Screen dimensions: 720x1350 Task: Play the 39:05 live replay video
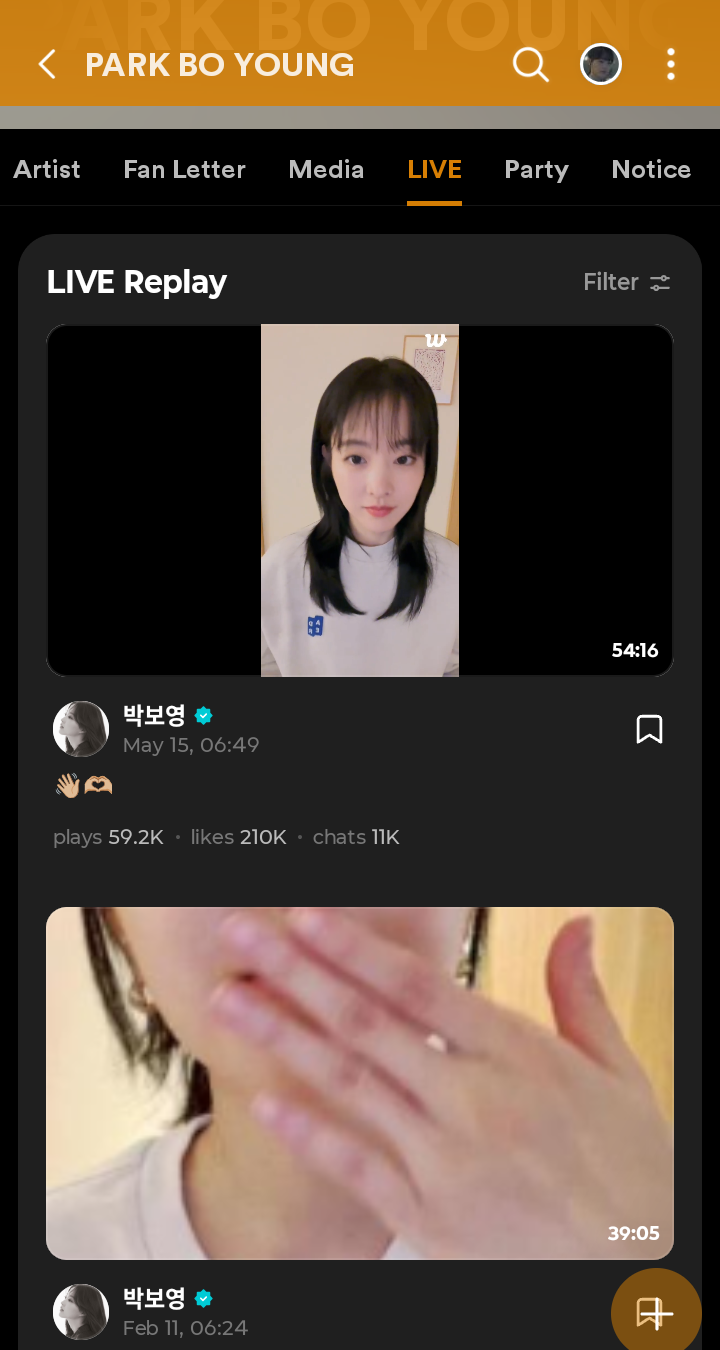(x=360, y=1083)
